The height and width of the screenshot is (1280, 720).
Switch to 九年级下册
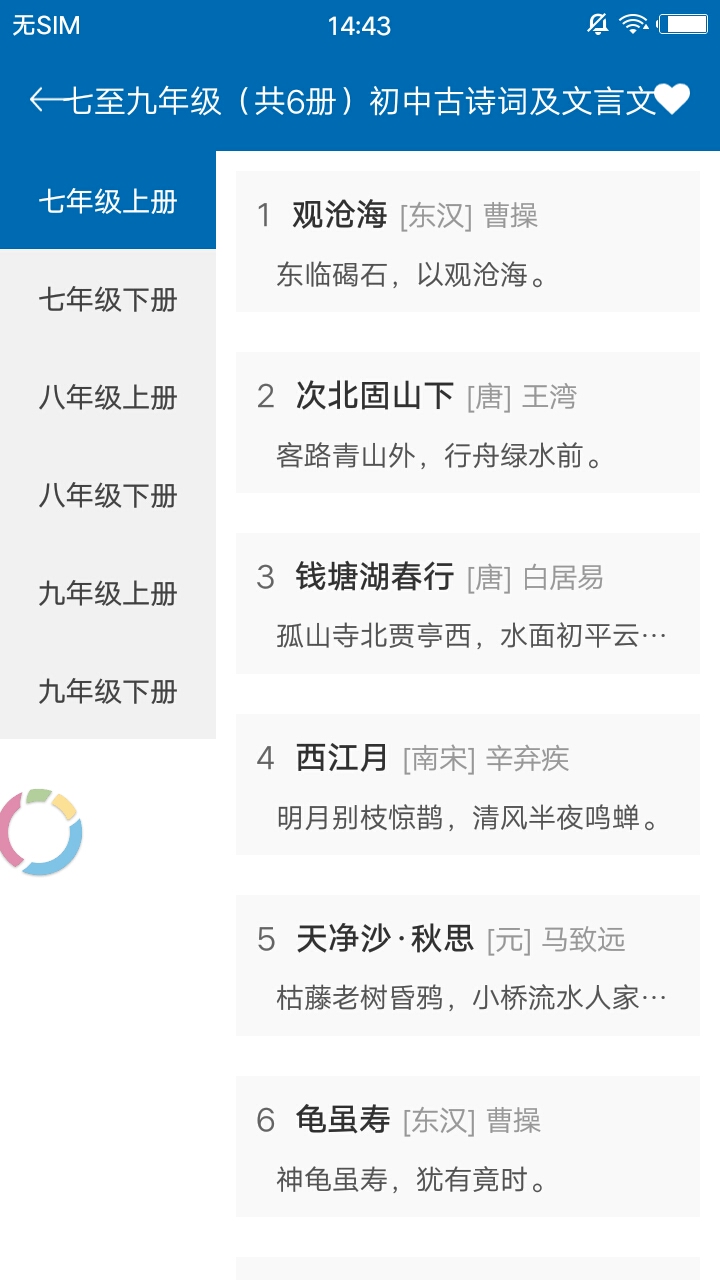coord(108,691)
